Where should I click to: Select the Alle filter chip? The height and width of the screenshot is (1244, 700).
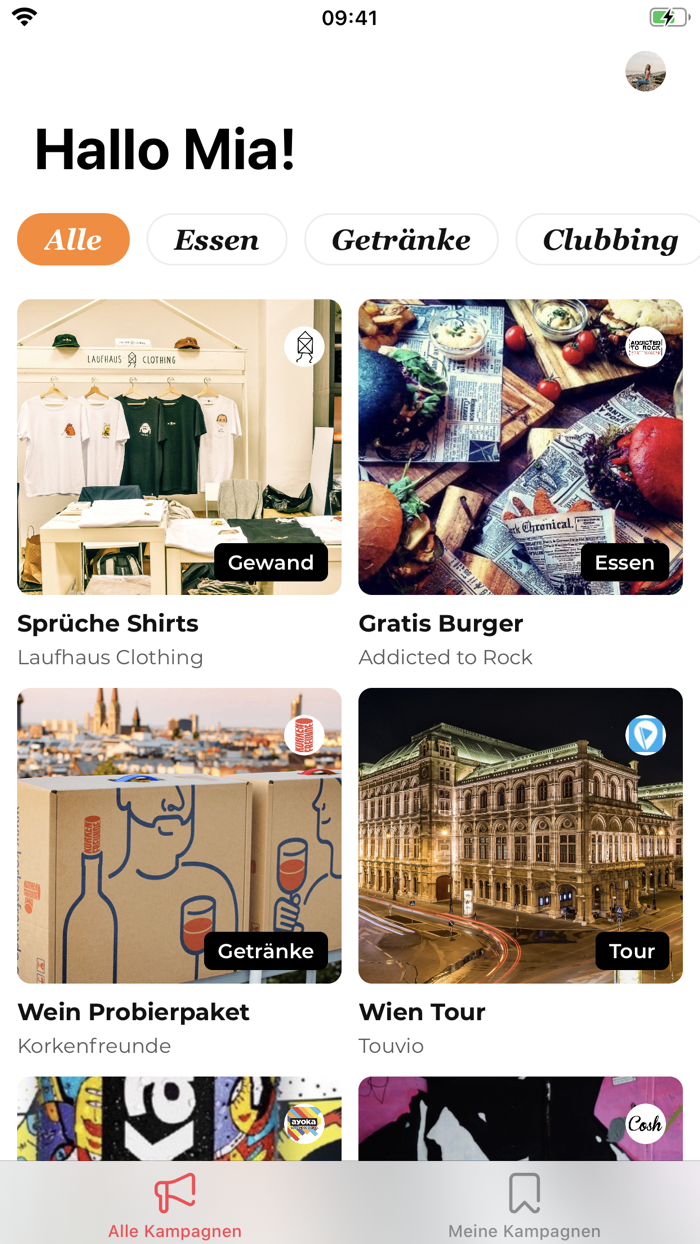click(73, 239)
